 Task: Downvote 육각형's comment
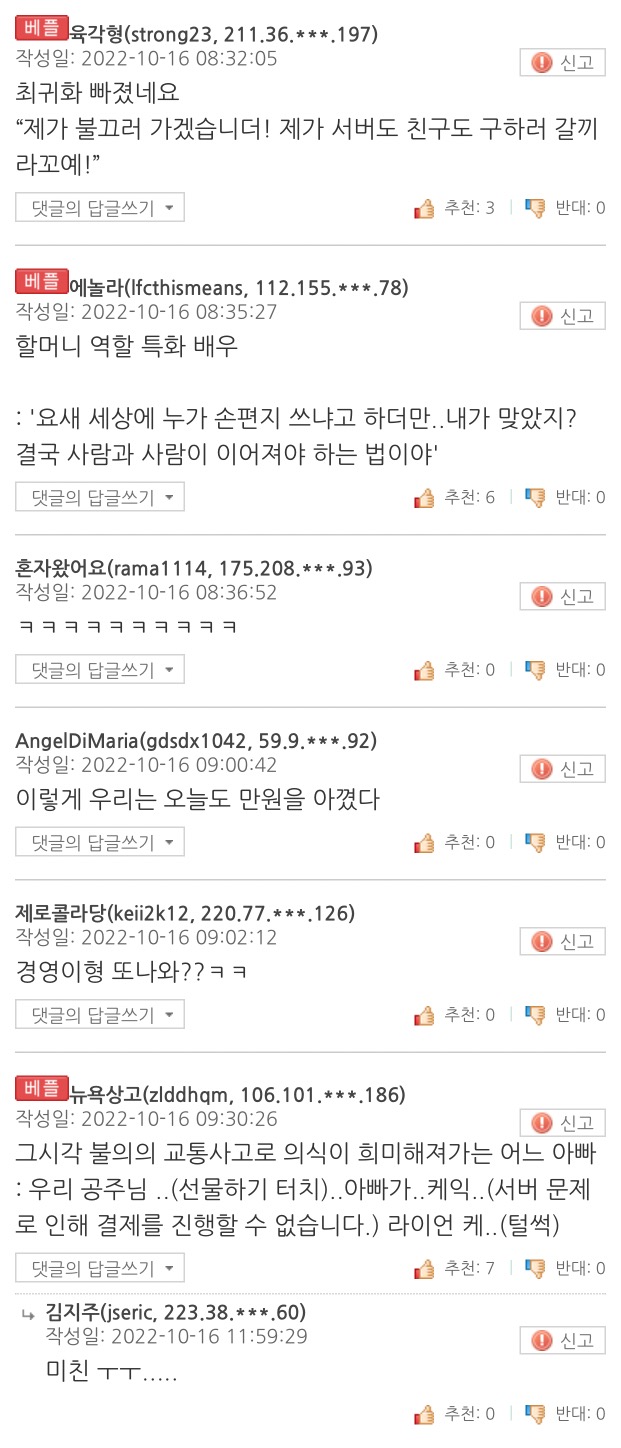pyautogui.click(x=566, y=208)
